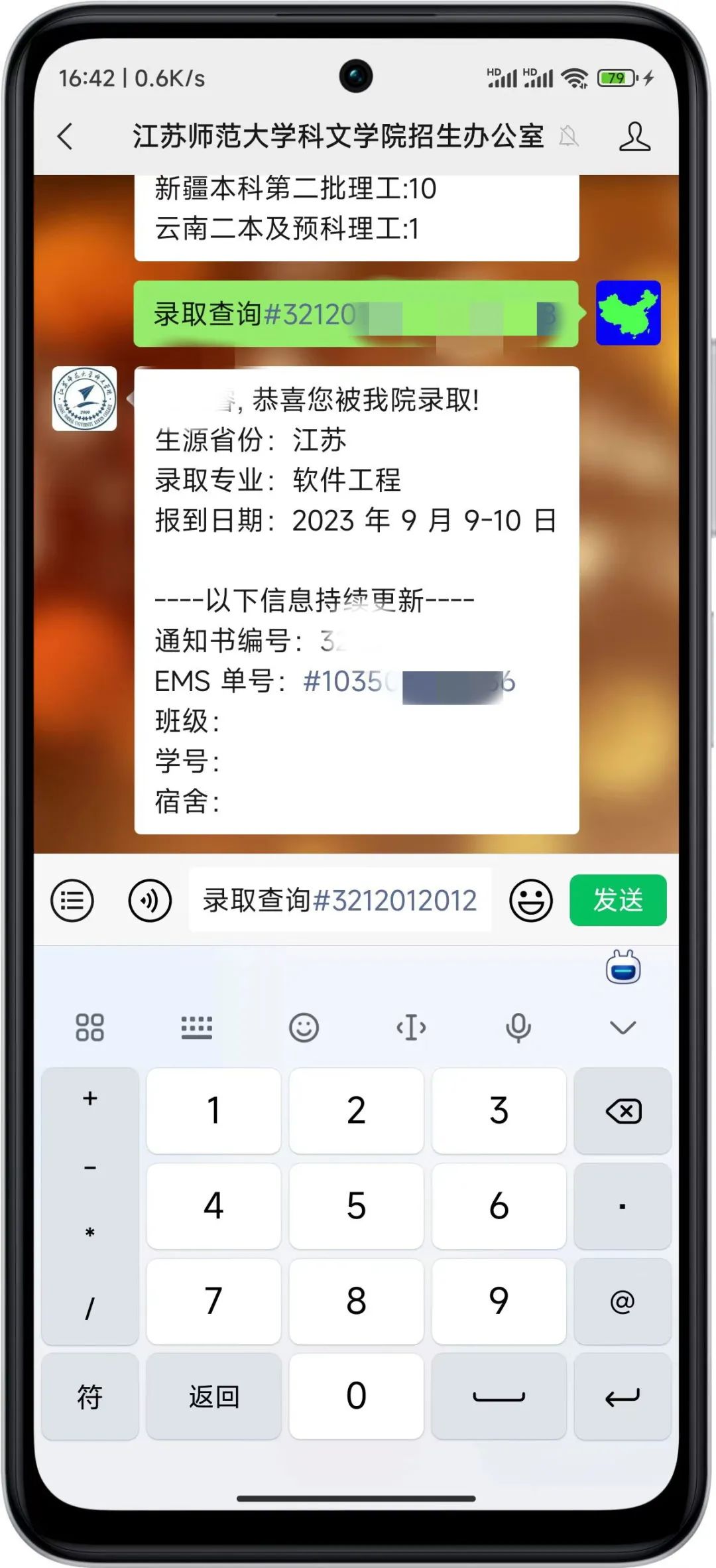Screen dimensions: 716x1568
Task: Switch to voice input mode
Action: click(x=150, y=900)
